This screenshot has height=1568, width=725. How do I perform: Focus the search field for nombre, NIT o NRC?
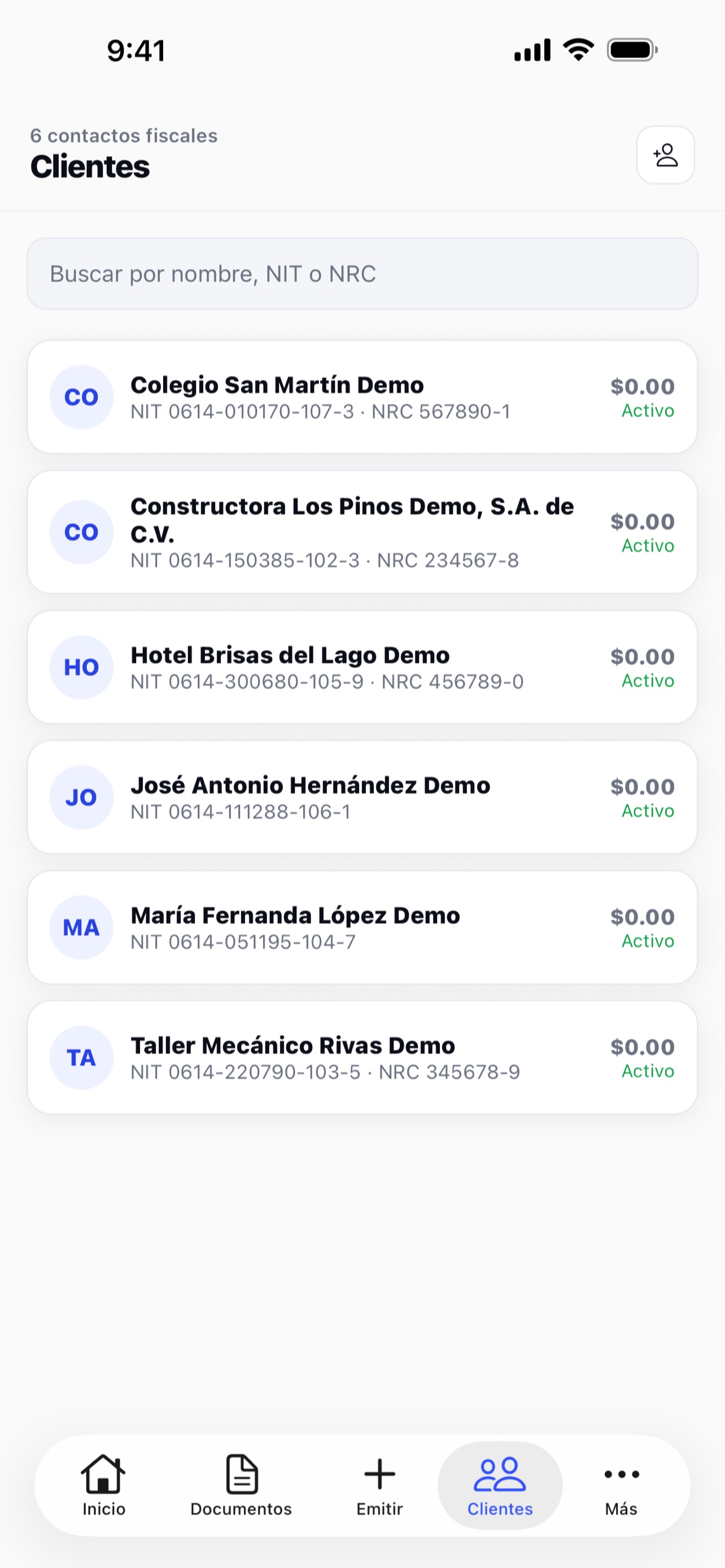pyautogui.click(x=362, y=274)
